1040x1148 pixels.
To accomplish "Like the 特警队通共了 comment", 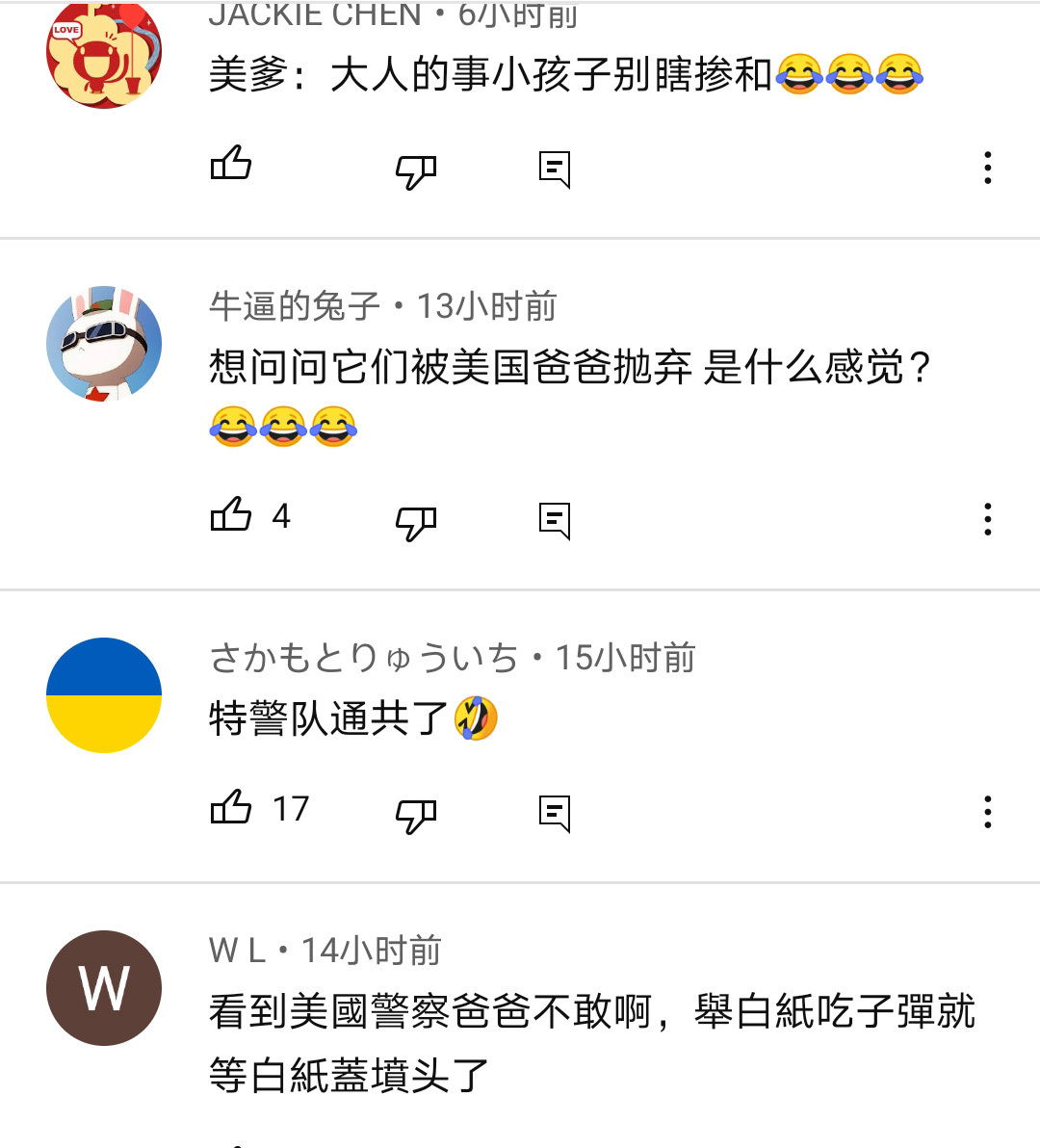I will [231, 809].
